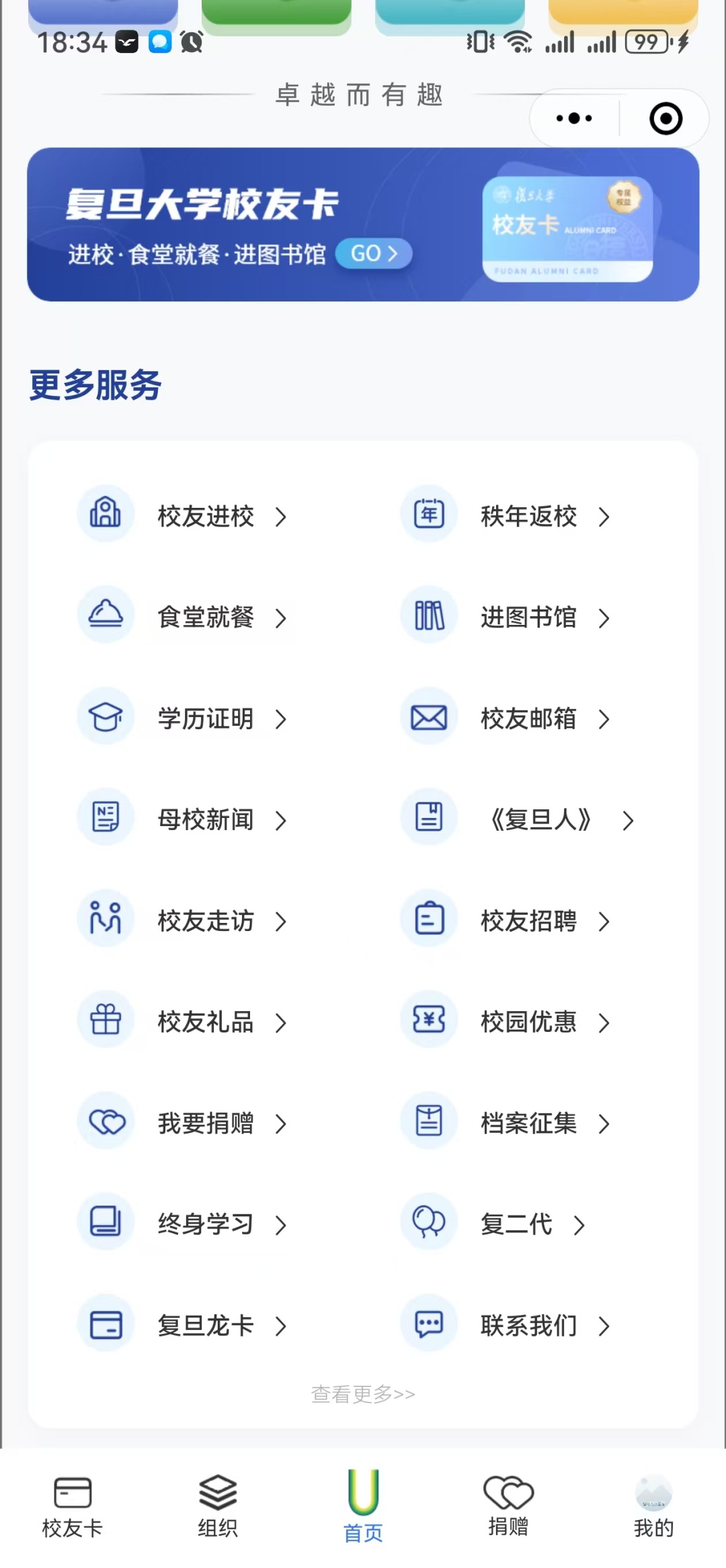Open the mini program more options menu

tap(574, 118)
